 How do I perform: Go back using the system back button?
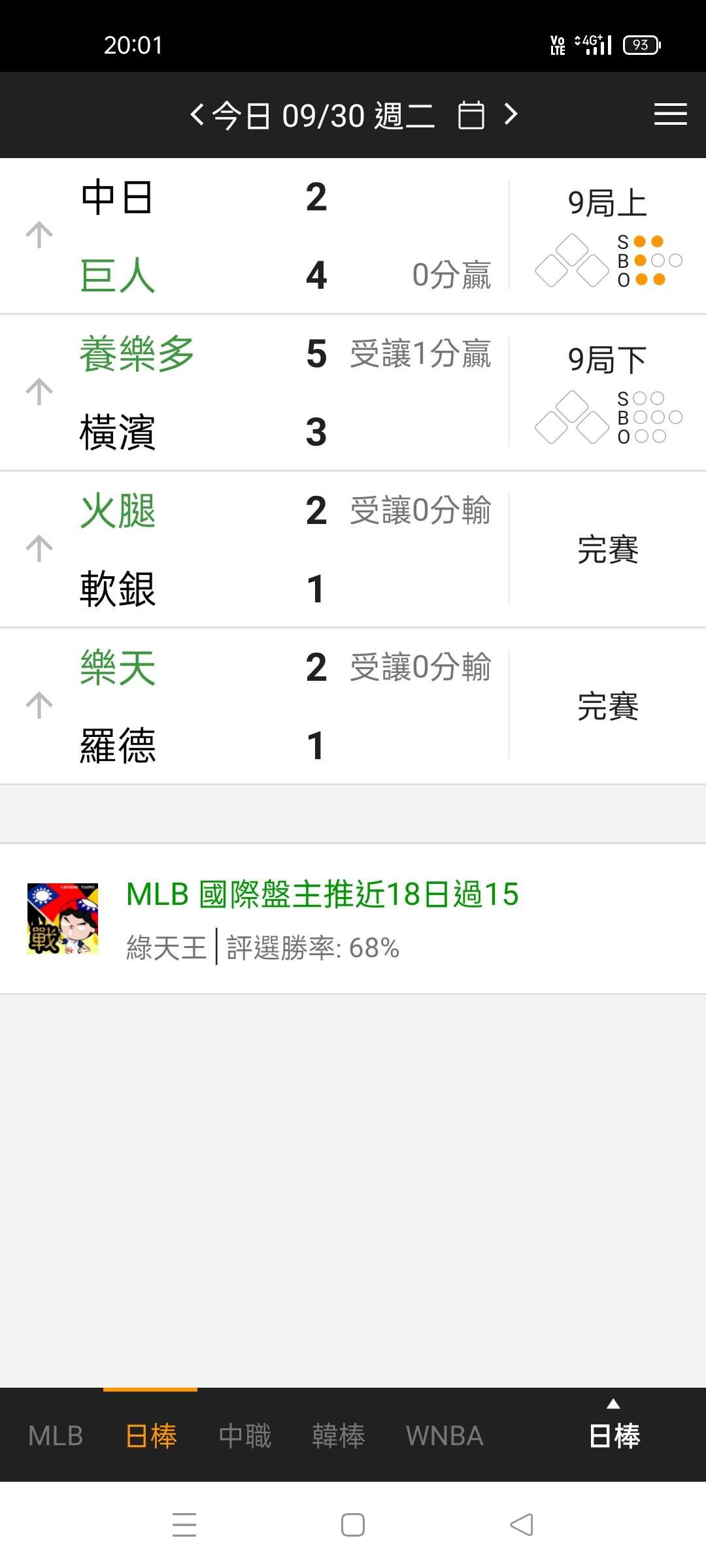pos(521,1525)
